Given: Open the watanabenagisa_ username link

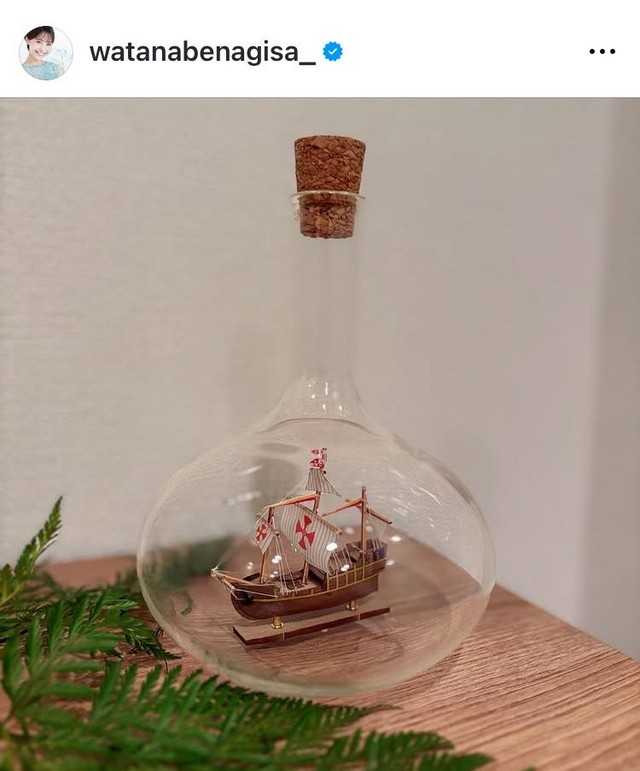Looking at the screenshot, I should pos(202,52).
